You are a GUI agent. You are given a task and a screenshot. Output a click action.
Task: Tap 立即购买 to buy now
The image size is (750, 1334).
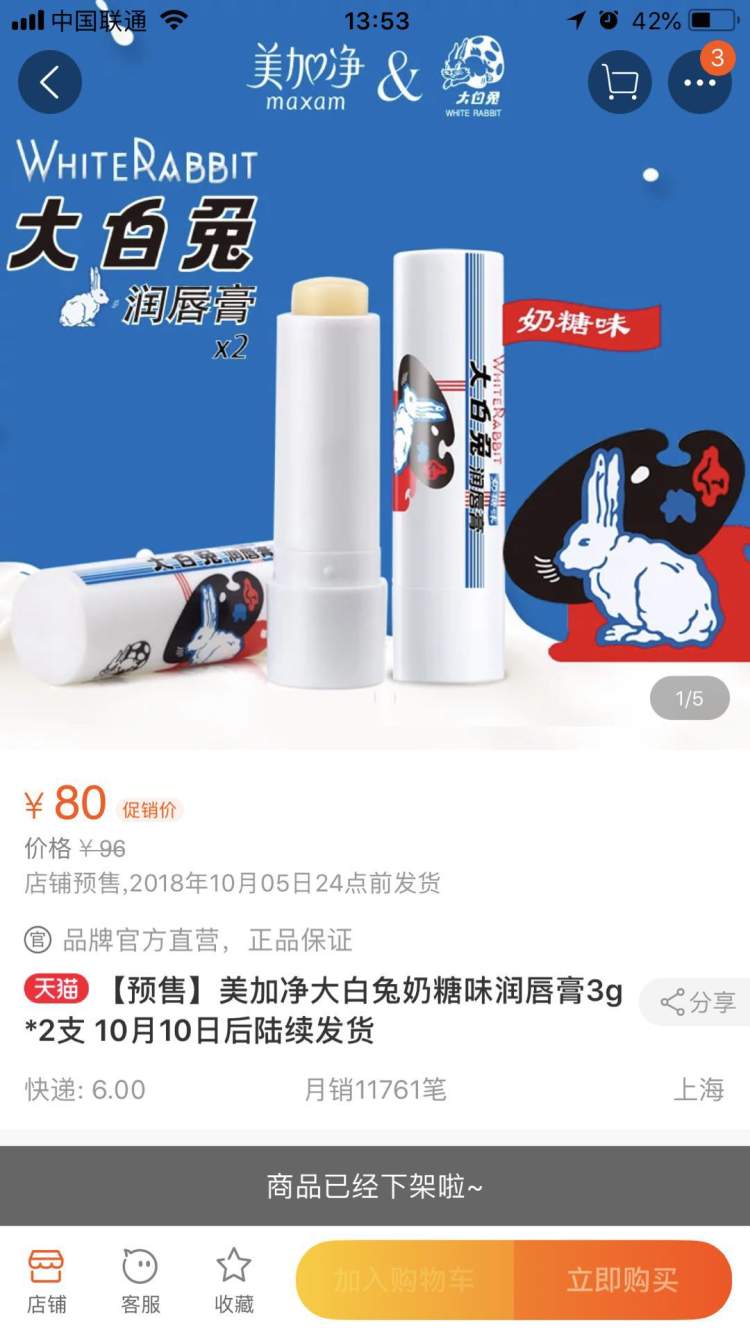[x=622, y=1280]
